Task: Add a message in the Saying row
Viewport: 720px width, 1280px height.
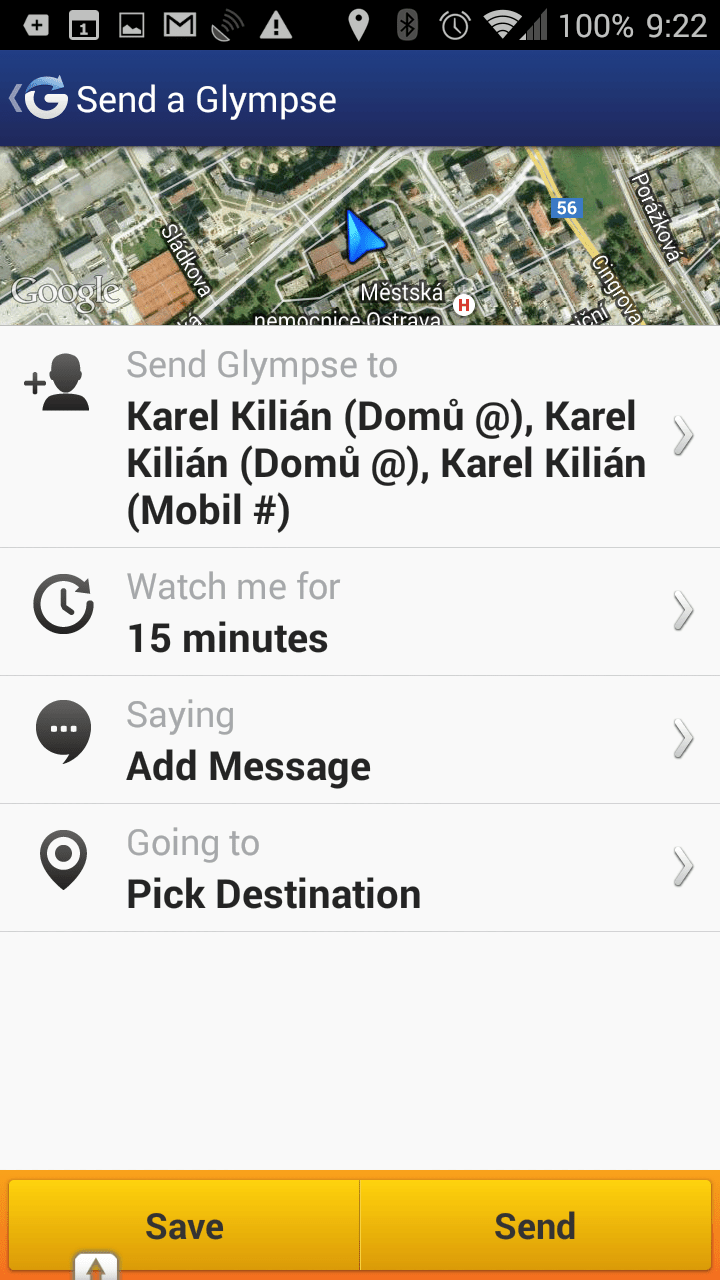Action: 360,740
